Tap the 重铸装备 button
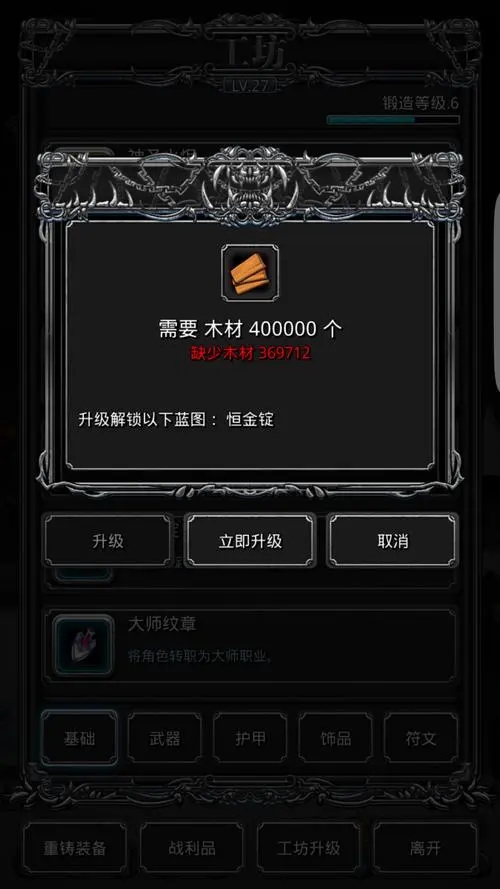 (75, 848)
